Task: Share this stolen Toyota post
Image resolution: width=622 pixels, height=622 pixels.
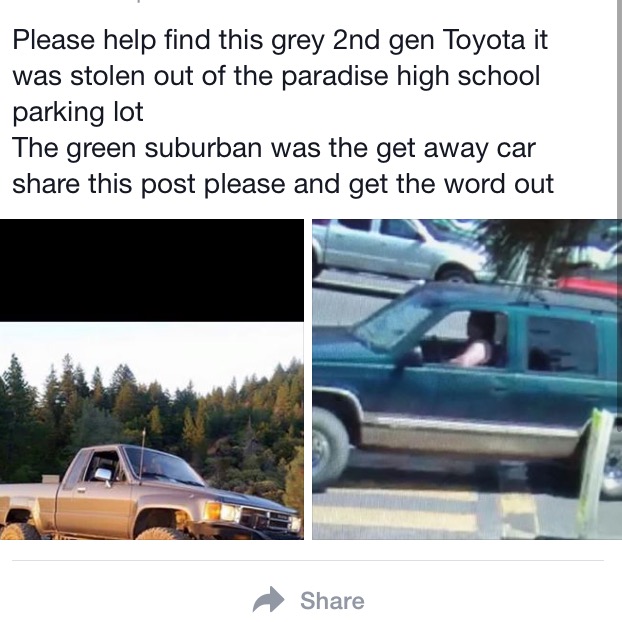Action: 309,600
